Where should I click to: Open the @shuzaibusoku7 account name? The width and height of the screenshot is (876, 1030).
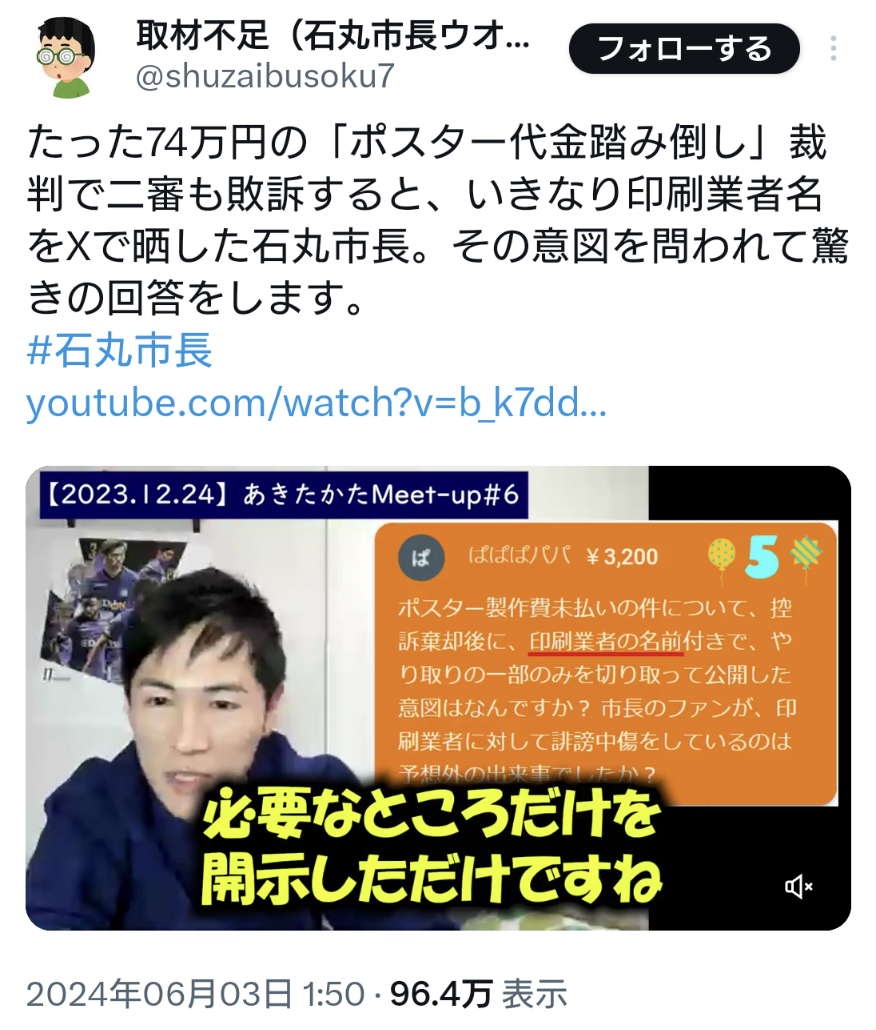pyautogui.click(x=265, y=76)
